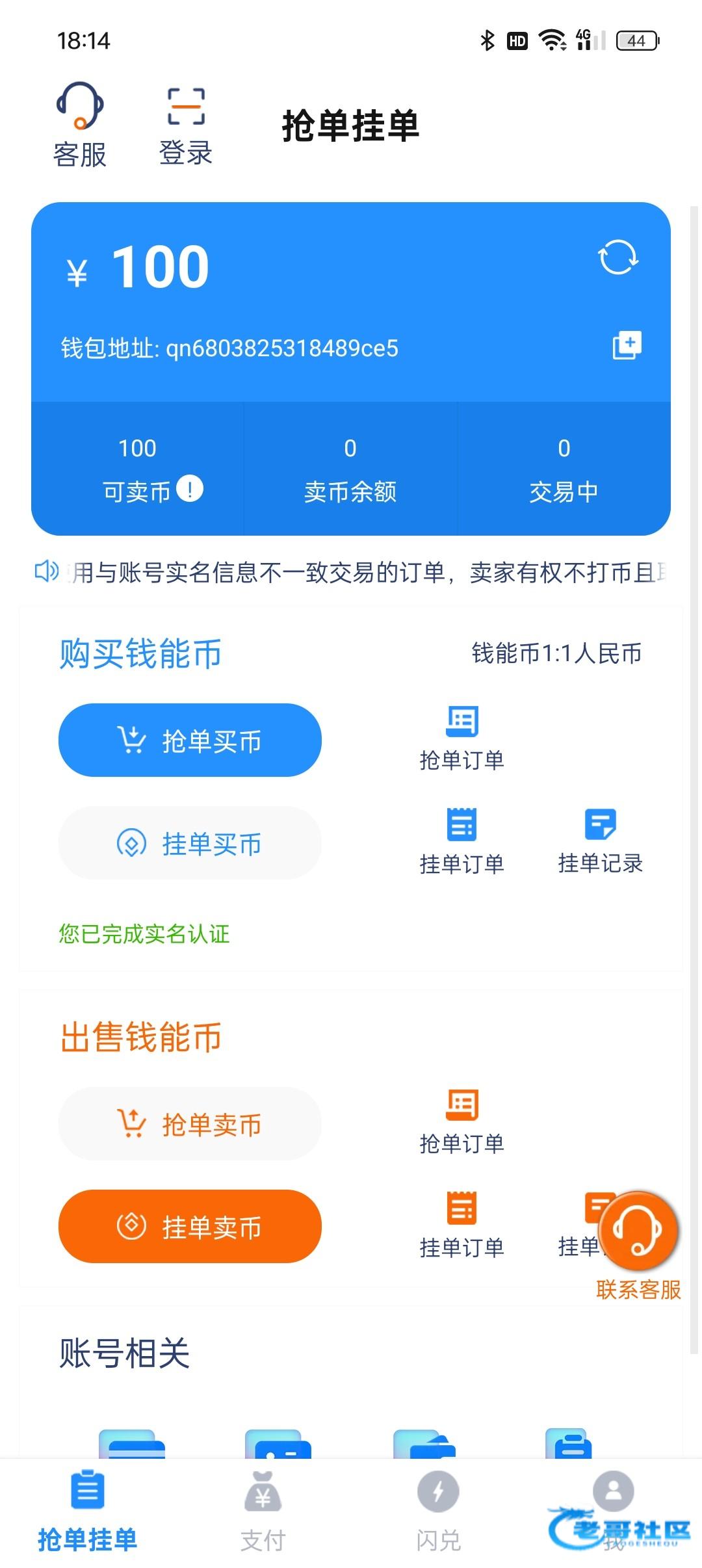Image resolution: width=702 pixels, height=1568 pixels.
Task: Open 挂单订单 under 购买钱能币
Action: (461, 841)
